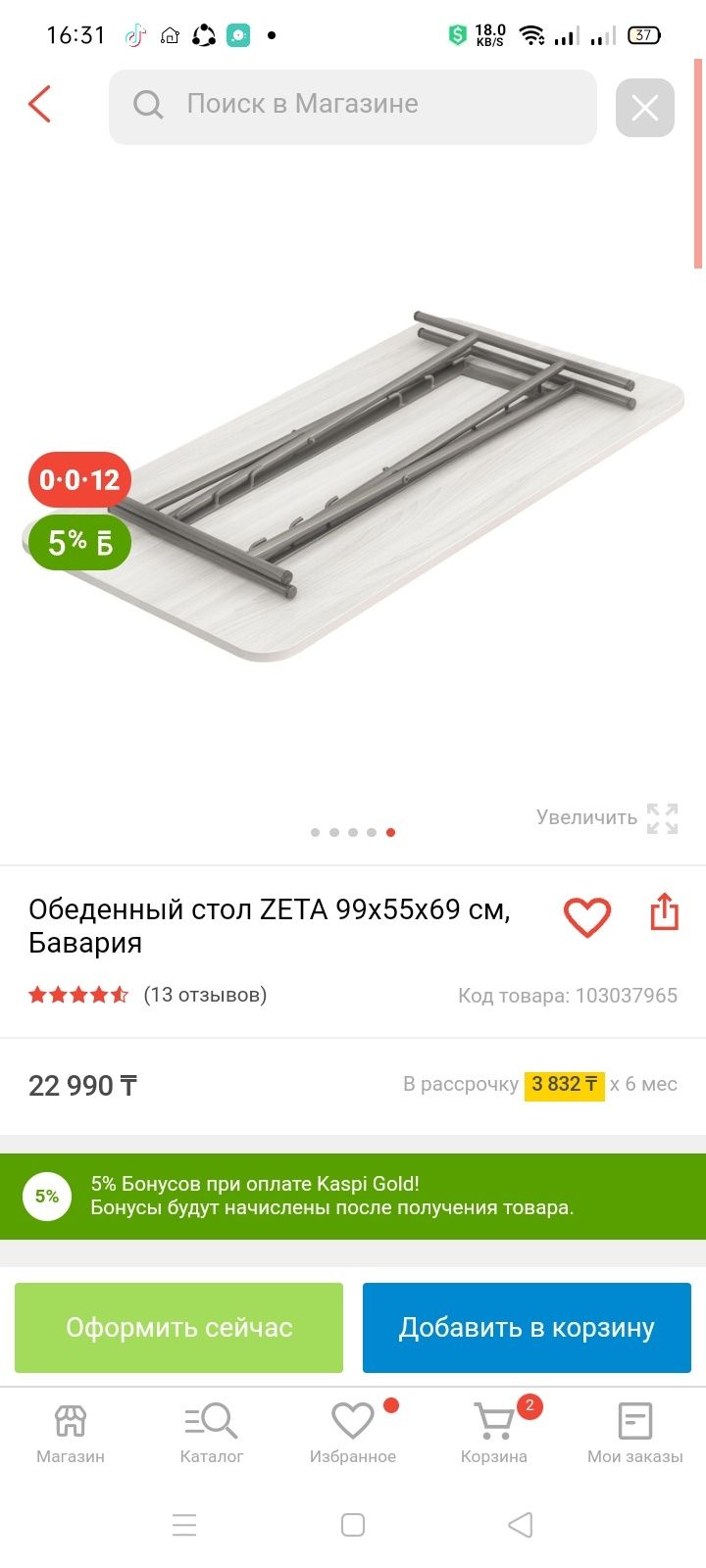Go to the Избранное tab
This screenshot has height=1568, width=706.
point(353,1434)
